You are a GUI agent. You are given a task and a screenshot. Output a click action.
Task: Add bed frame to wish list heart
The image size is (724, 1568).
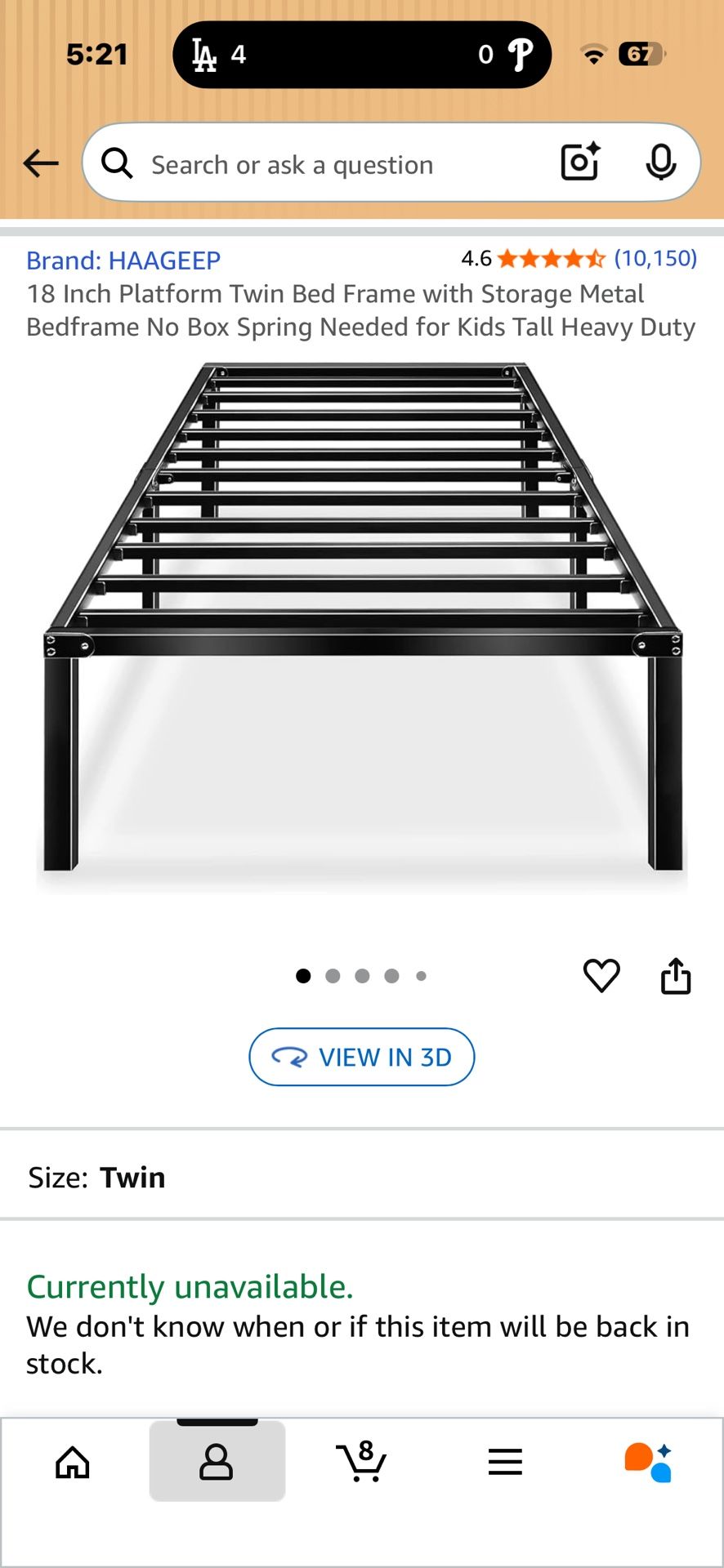click(601, 975)
